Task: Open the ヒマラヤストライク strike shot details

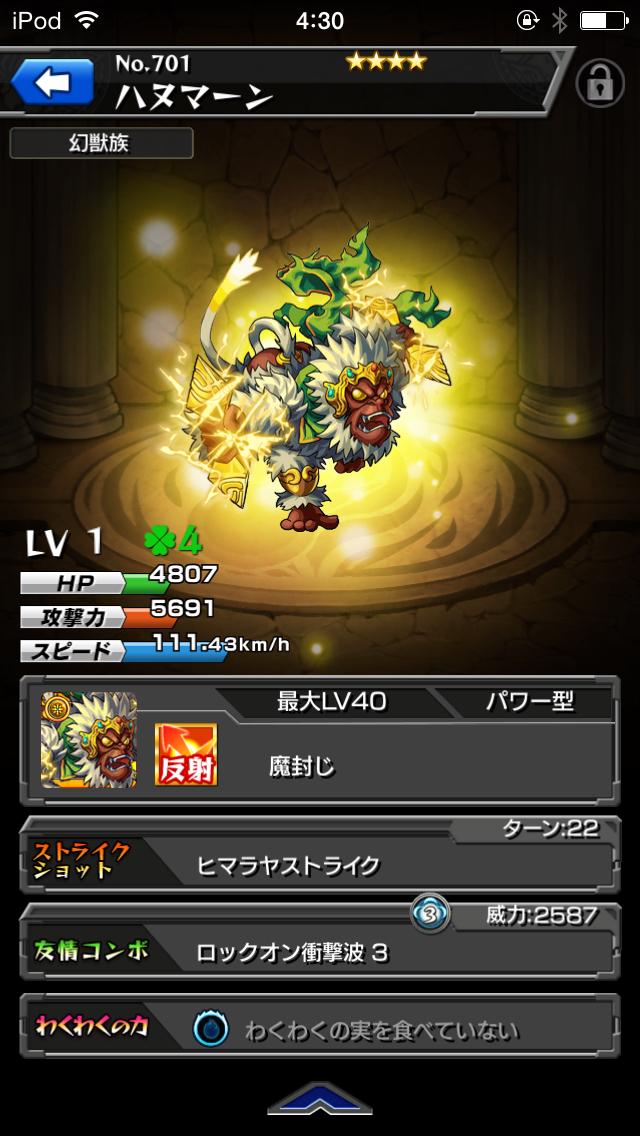Action: click(320, 862)
